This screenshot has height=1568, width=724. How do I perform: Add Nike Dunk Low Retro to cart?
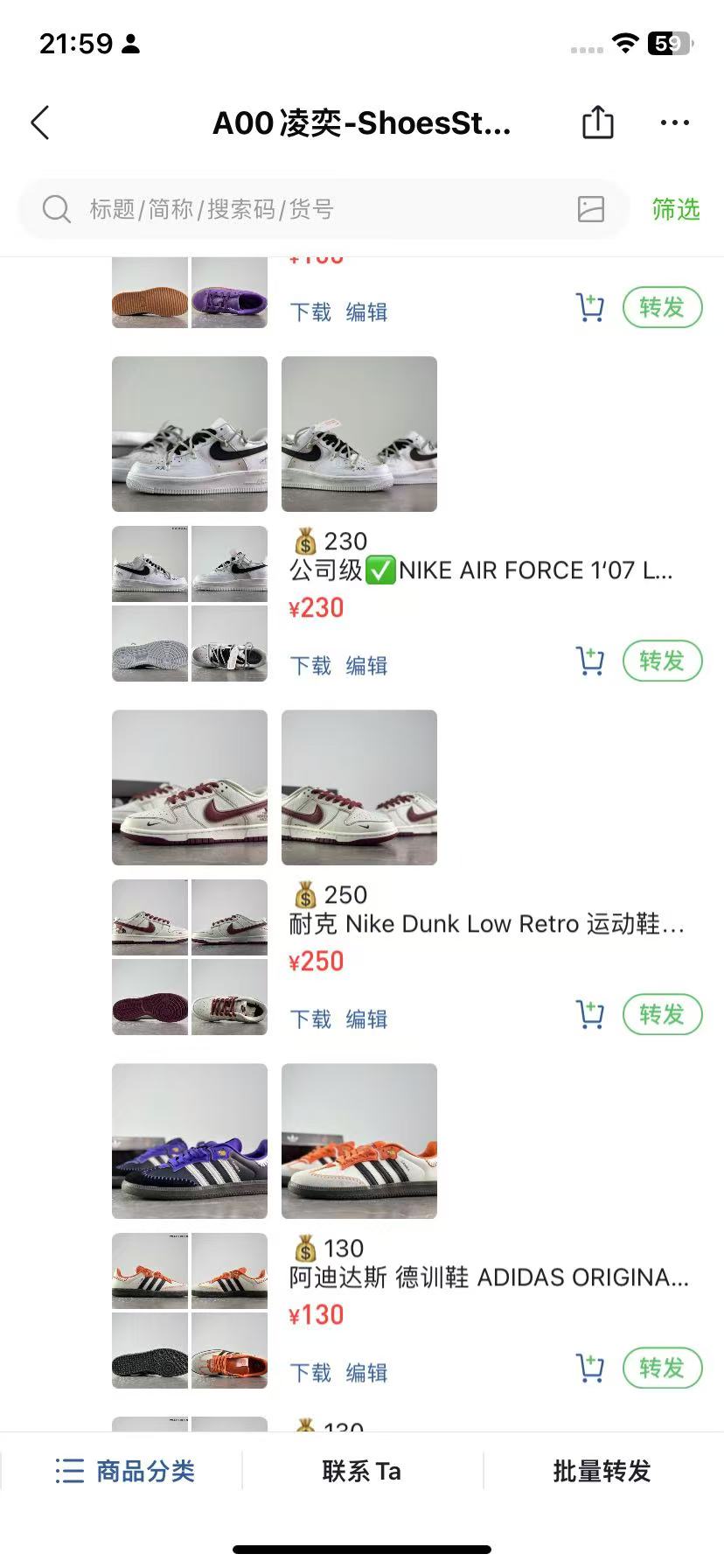(x=590, y=1015)
